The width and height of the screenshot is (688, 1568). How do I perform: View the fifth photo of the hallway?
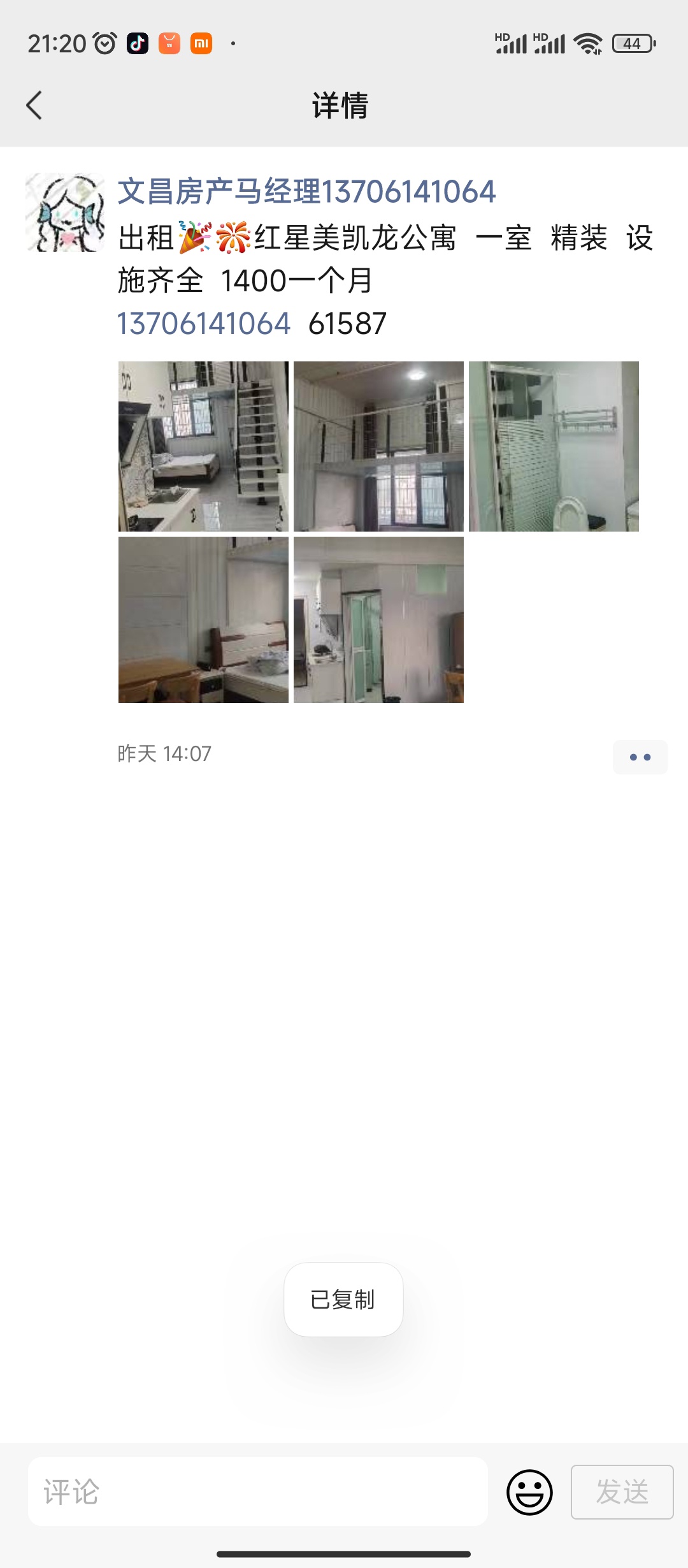(378, 620)
